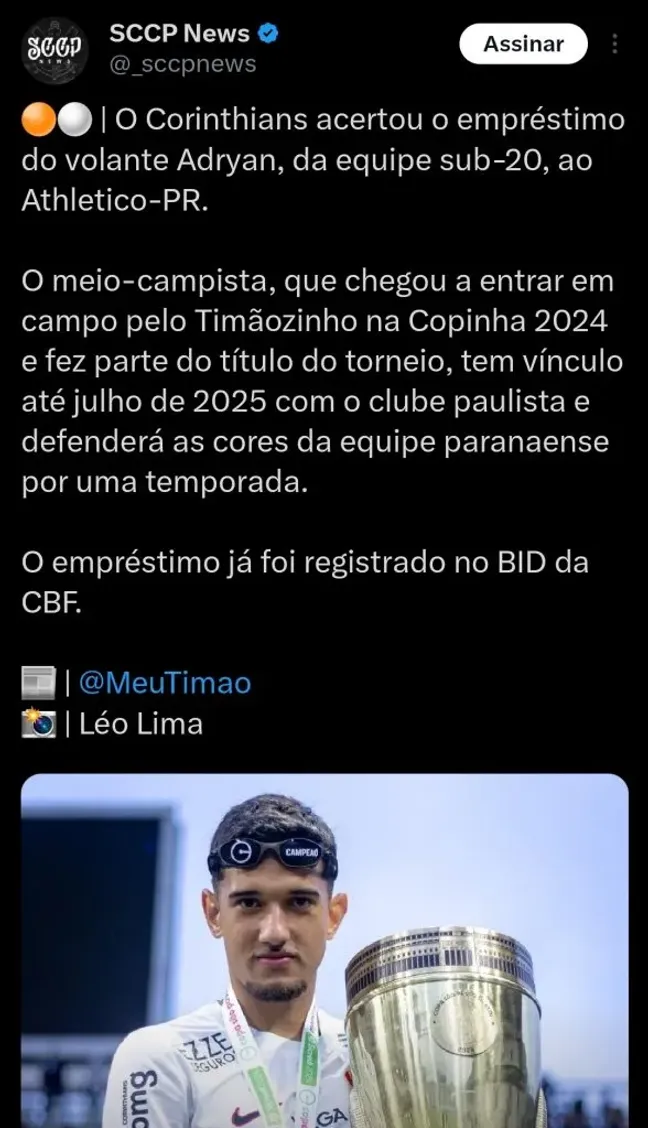Viewport: 648px width, 1128px height.
Task: Open the @MeuTimao mention link
Action: [164, 683]
